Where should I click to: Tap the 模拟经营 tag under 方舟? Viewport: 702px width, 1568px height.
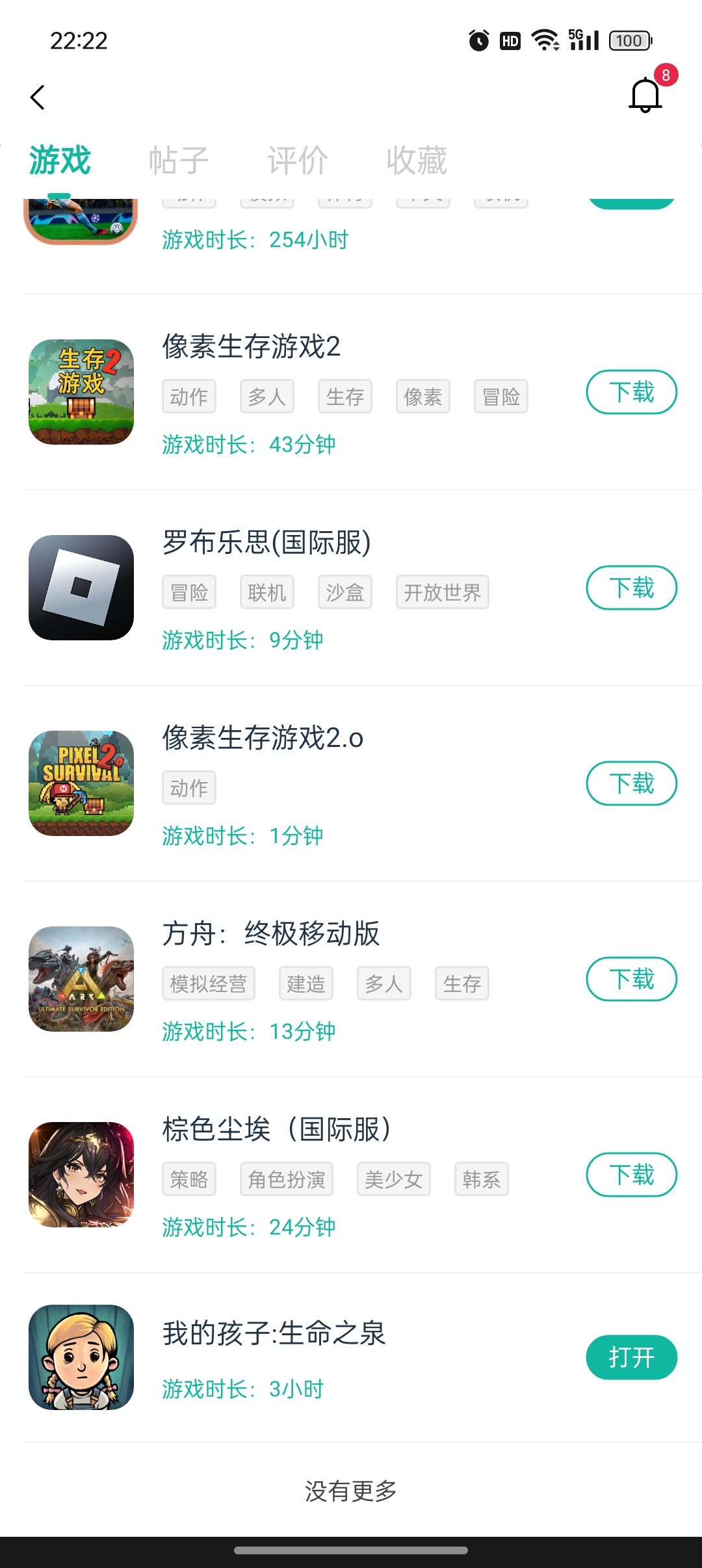[x=209, y=984]
